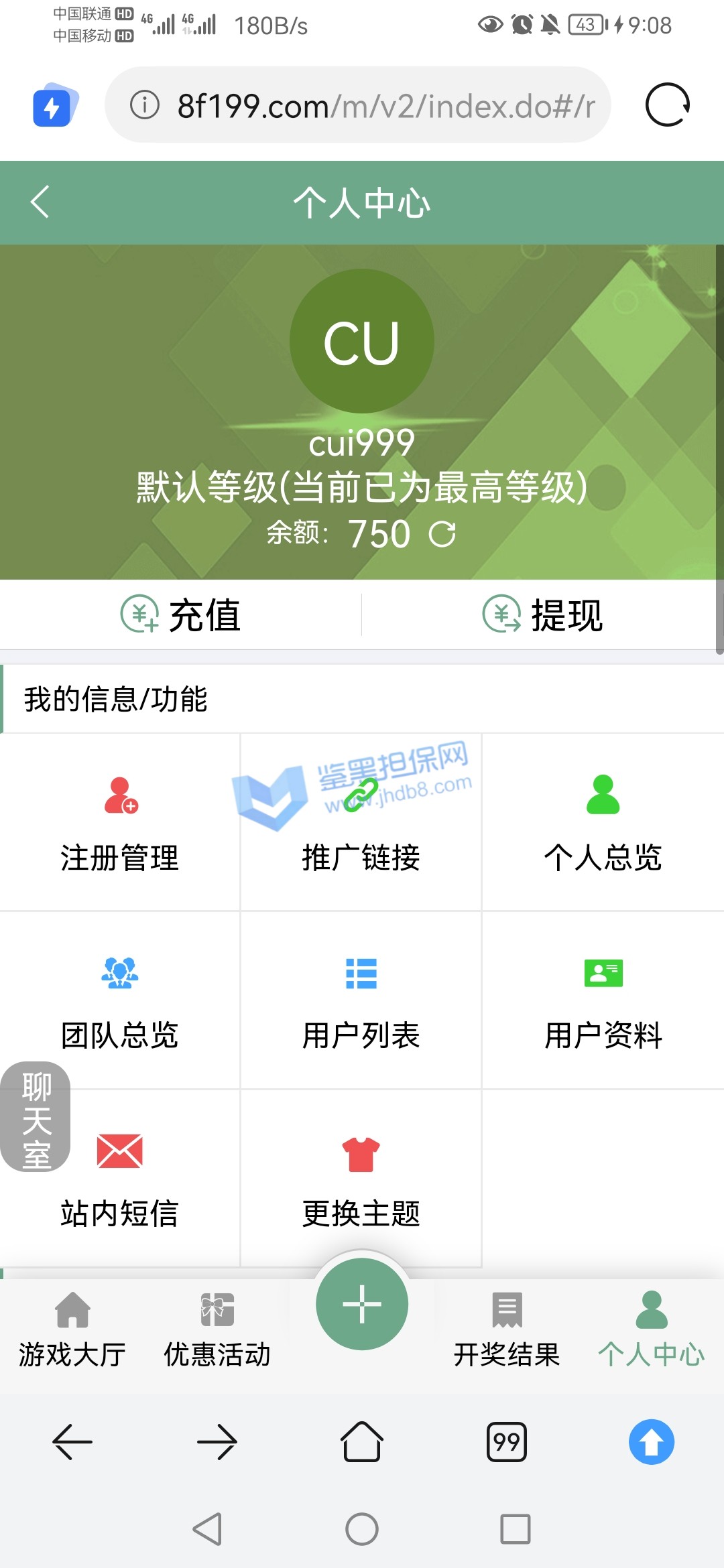Open 用户资料

(x=603, y=1000)
